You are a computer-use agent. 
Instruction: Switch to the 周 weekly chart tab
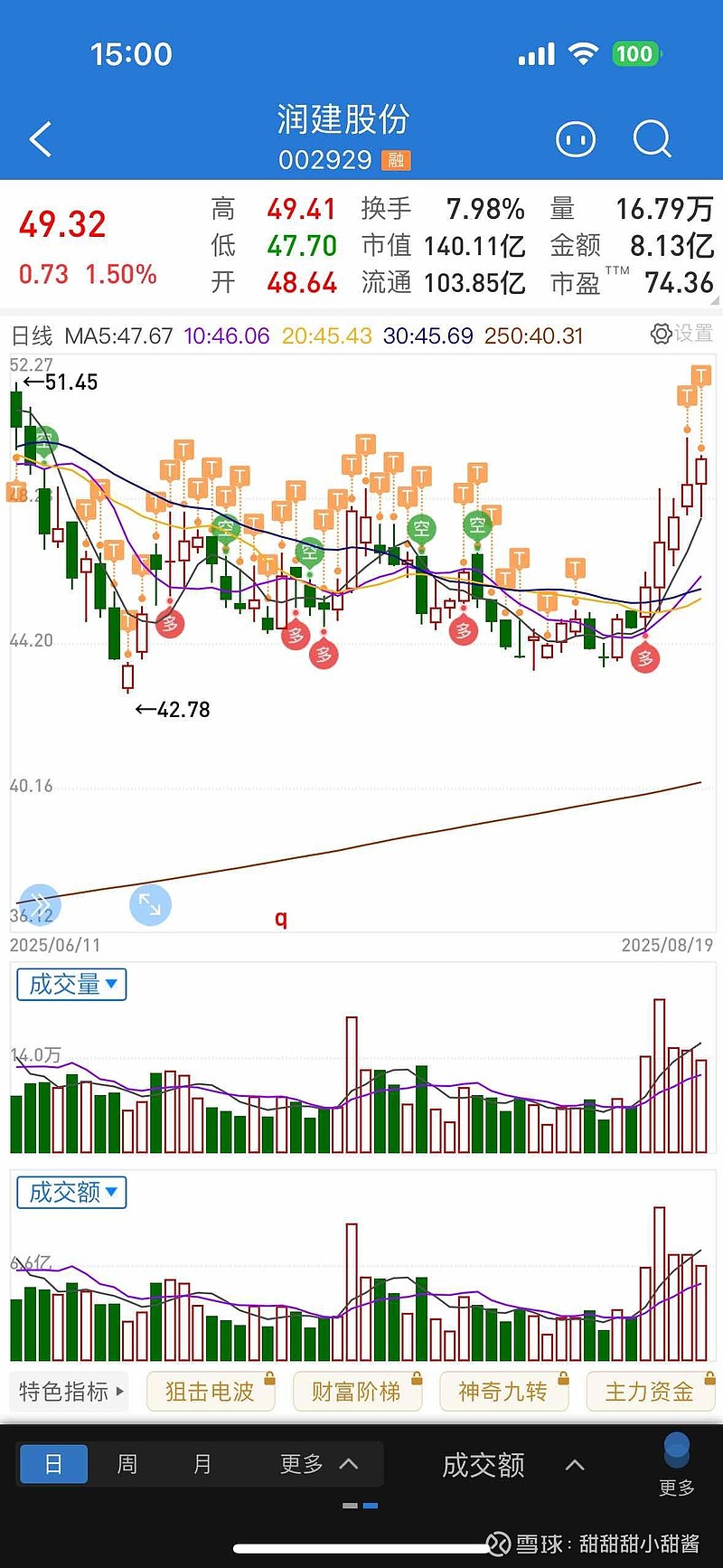127,1464
